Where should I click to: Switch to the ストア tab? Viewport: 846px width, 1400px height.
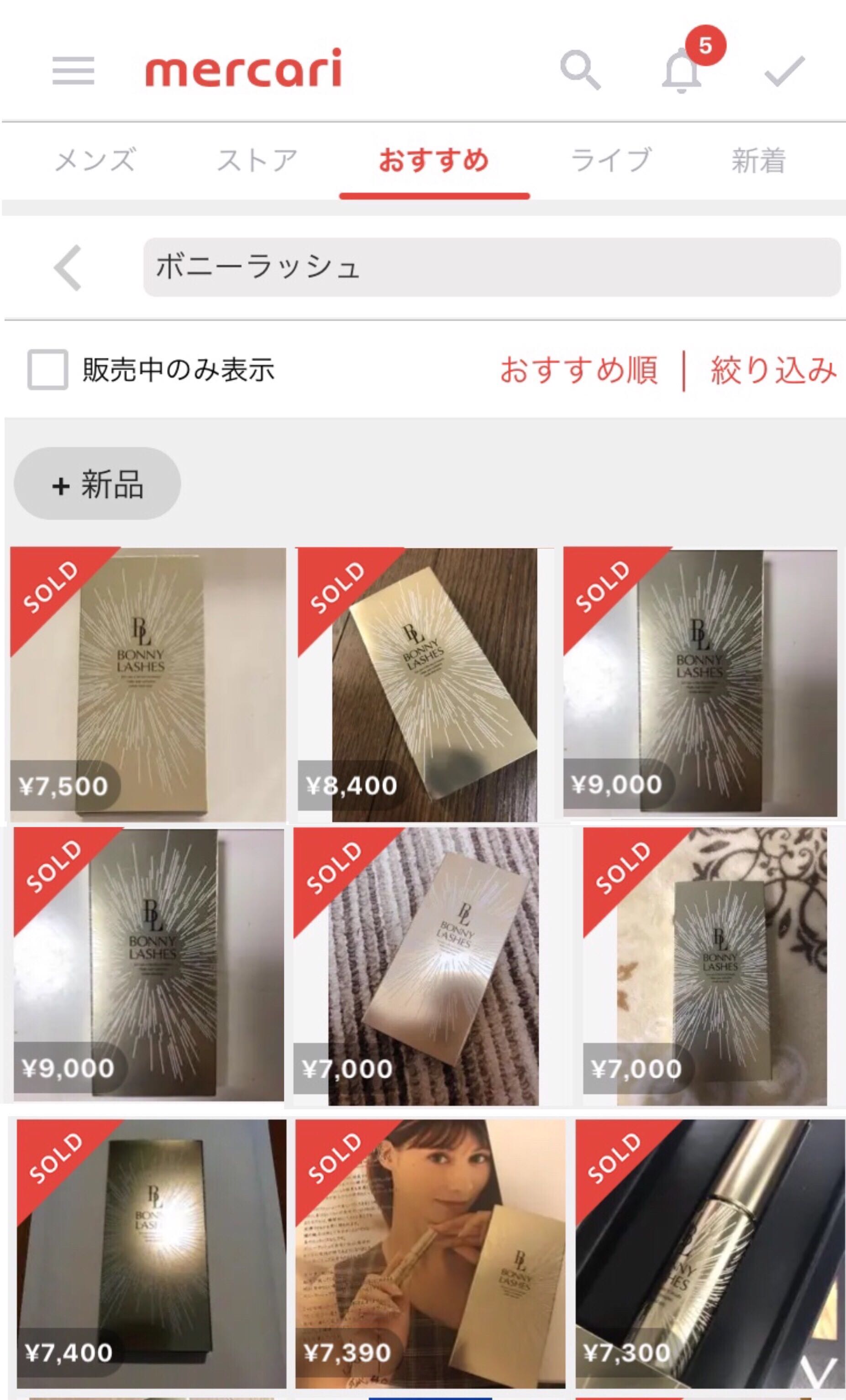(x=257, y=160)
